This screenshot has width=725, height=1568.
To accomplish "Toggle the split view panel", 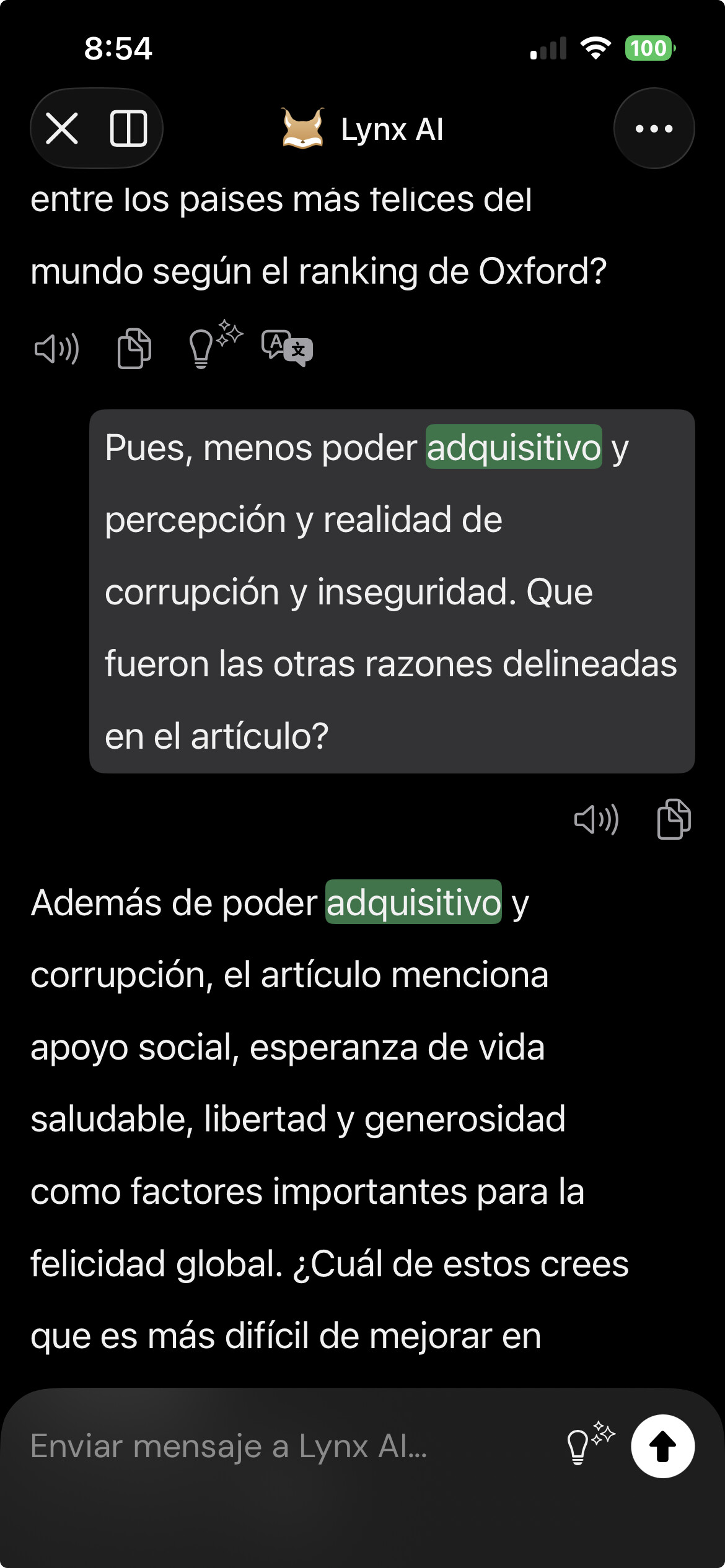I will click(128, 129).
